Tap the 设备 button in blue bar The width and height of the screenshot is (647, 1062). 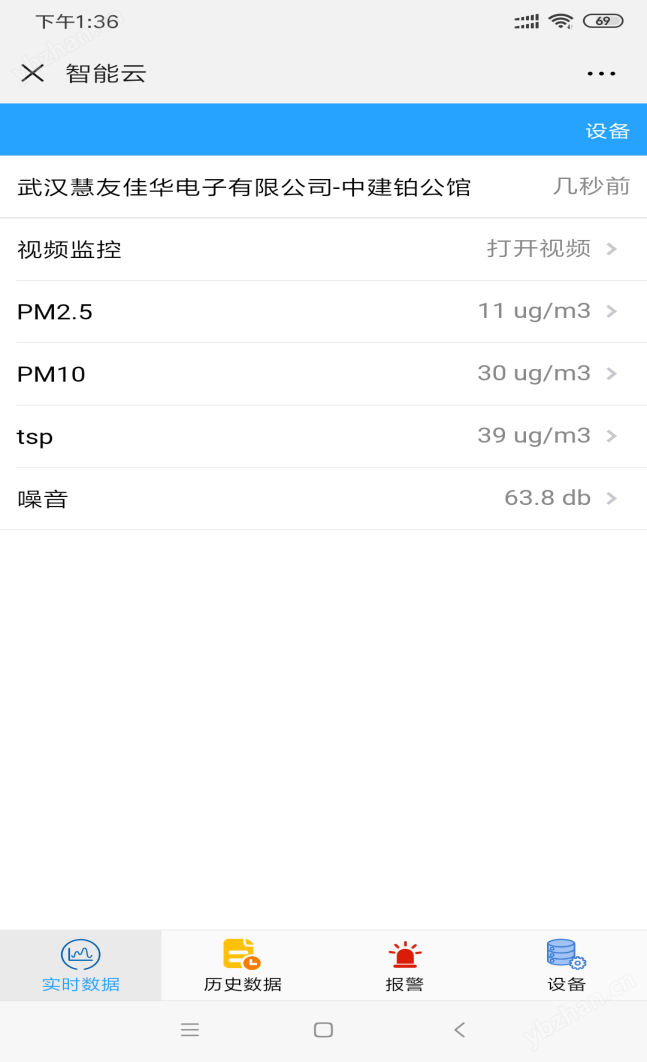(607, 130)
